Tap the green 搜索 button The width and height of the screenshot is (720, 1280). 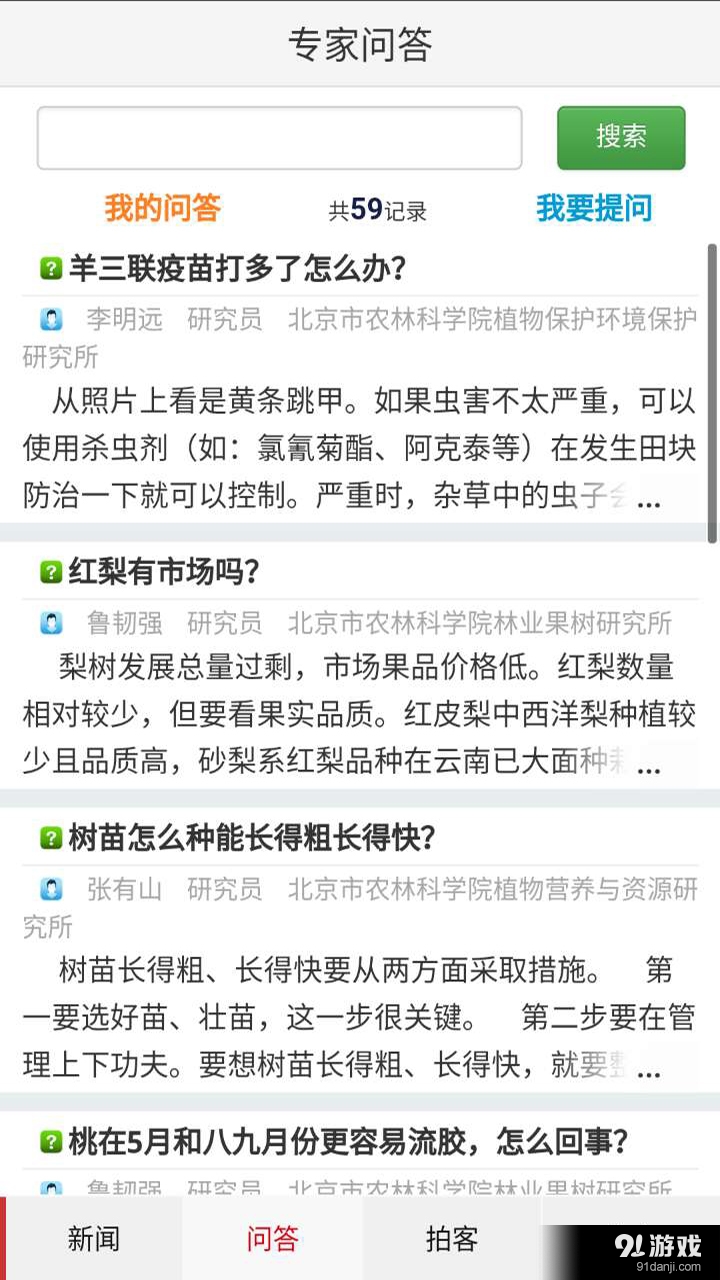[x=620, y=137]
